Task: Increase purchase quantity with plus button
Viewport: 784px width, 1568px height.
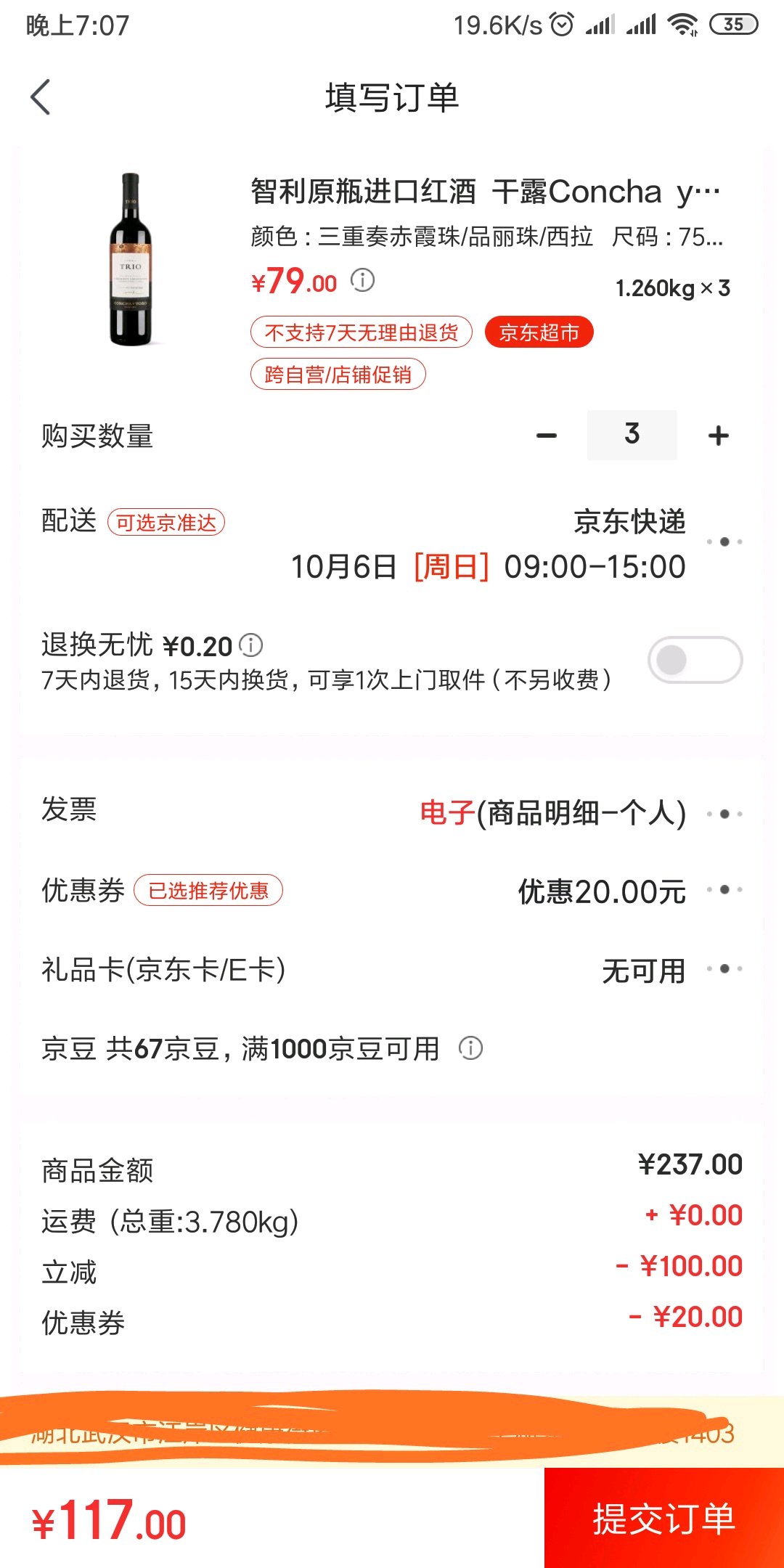Action: 718,436
